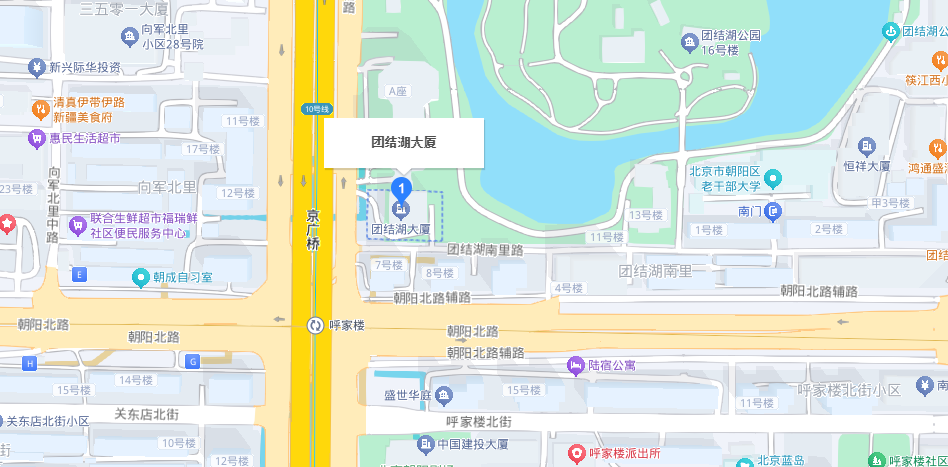
Task: Tap the 陆宿公寓 hotel POI
Action: 576,365
